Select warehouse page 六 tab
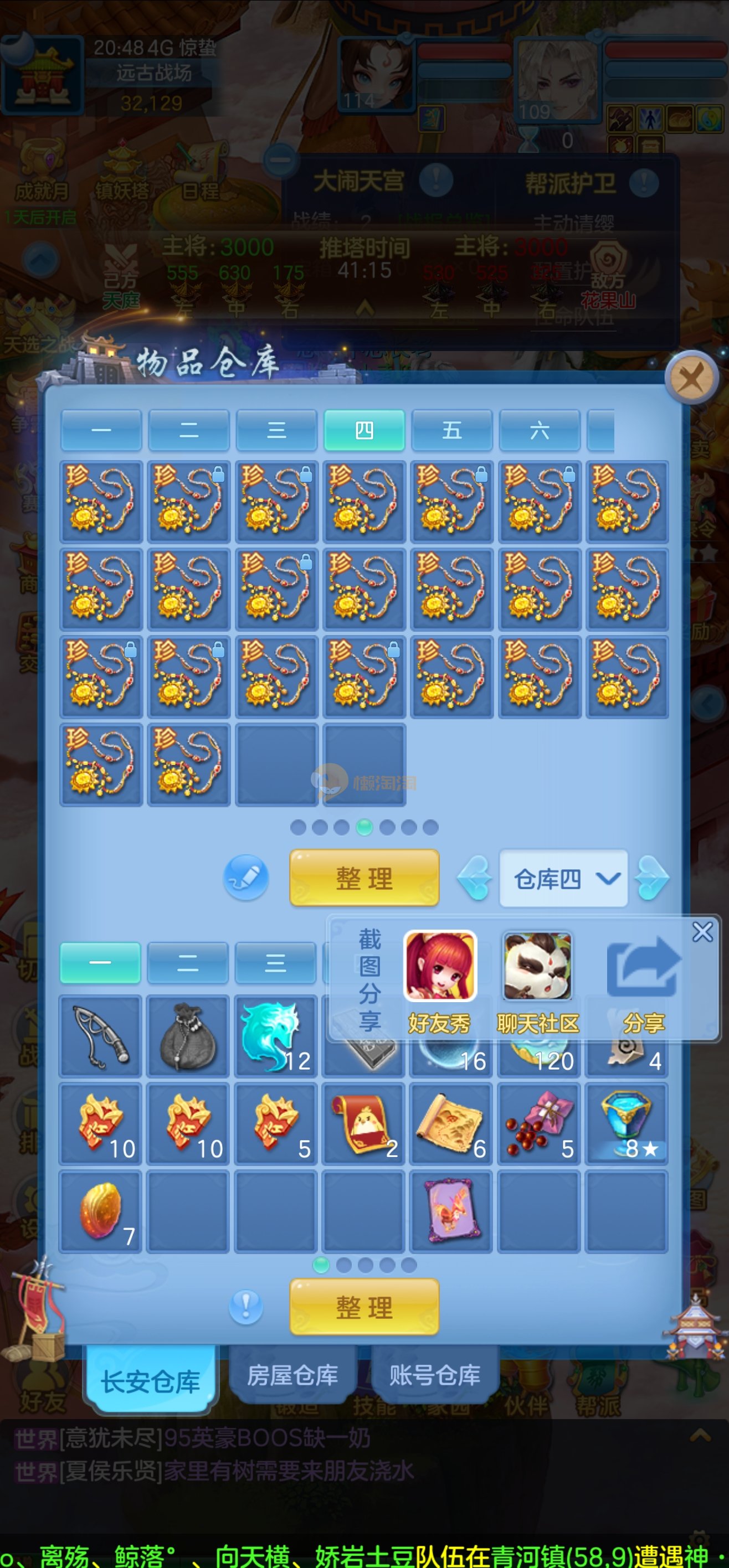Viewport: 729px width, 1568px height. (539, 430)
